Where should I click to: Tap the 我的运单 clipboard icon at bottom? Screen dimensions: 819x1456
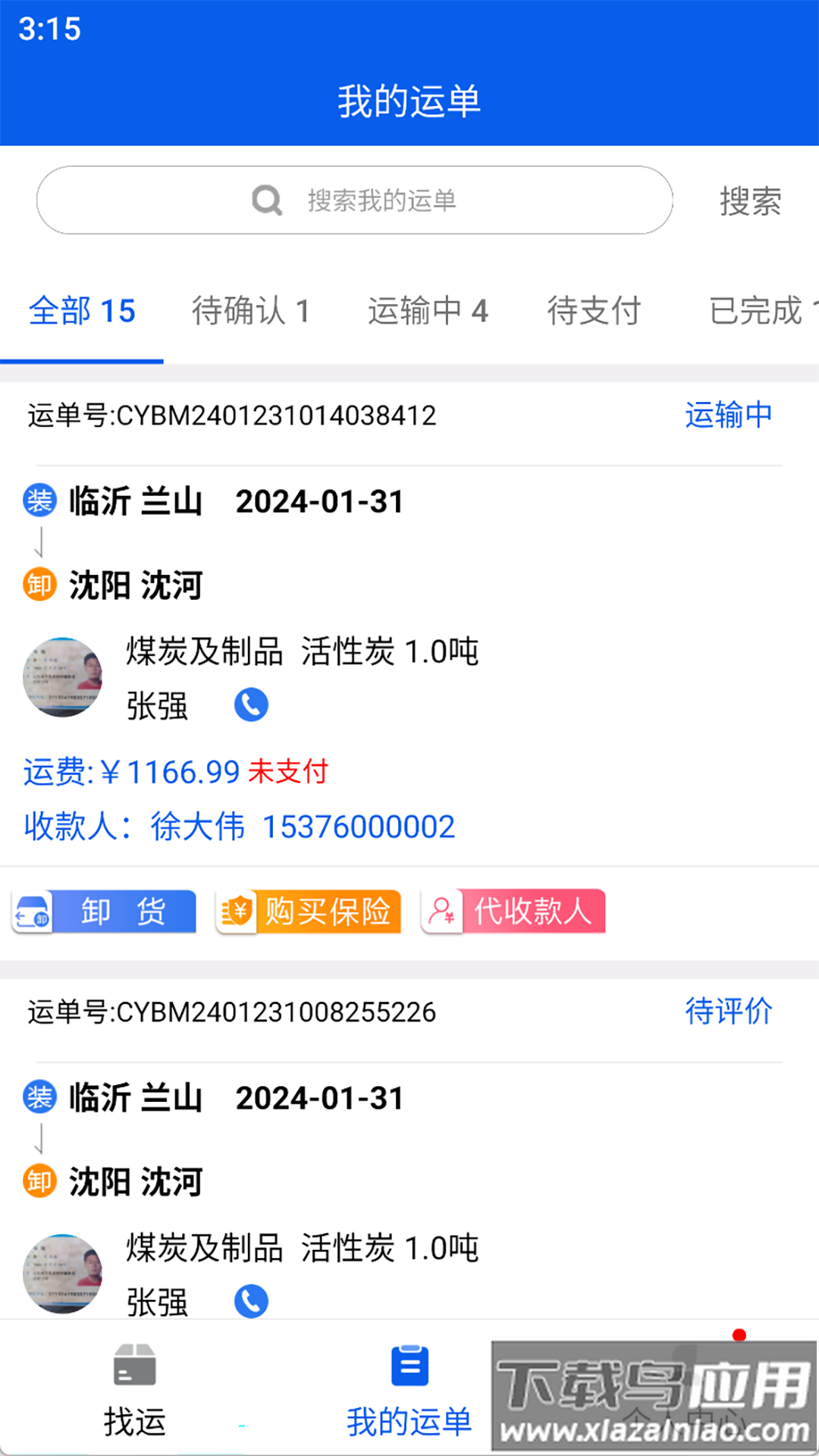click(409, 1365)
